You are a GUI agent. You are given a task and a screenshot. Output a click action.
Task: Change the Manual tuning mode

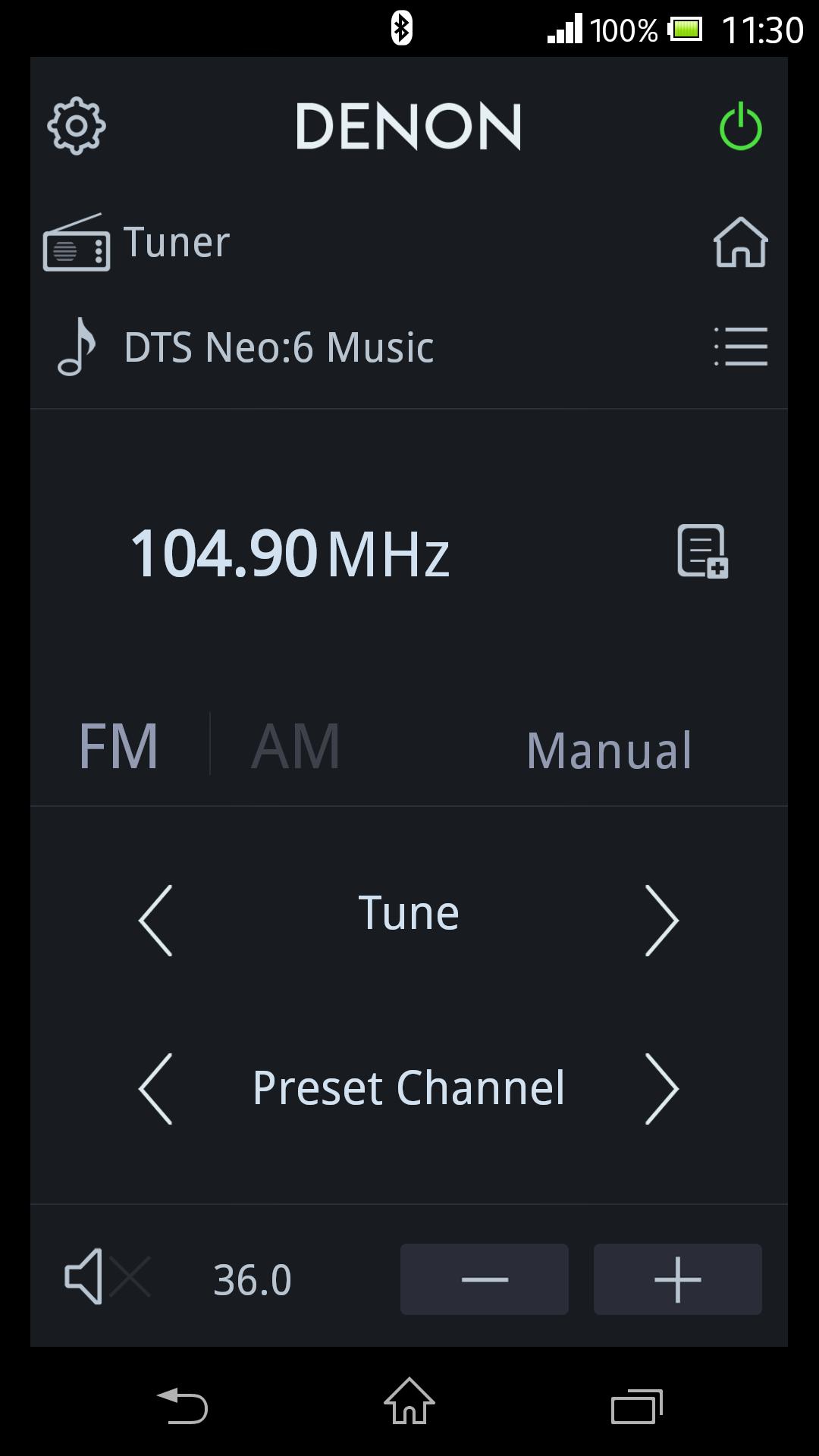609,751
